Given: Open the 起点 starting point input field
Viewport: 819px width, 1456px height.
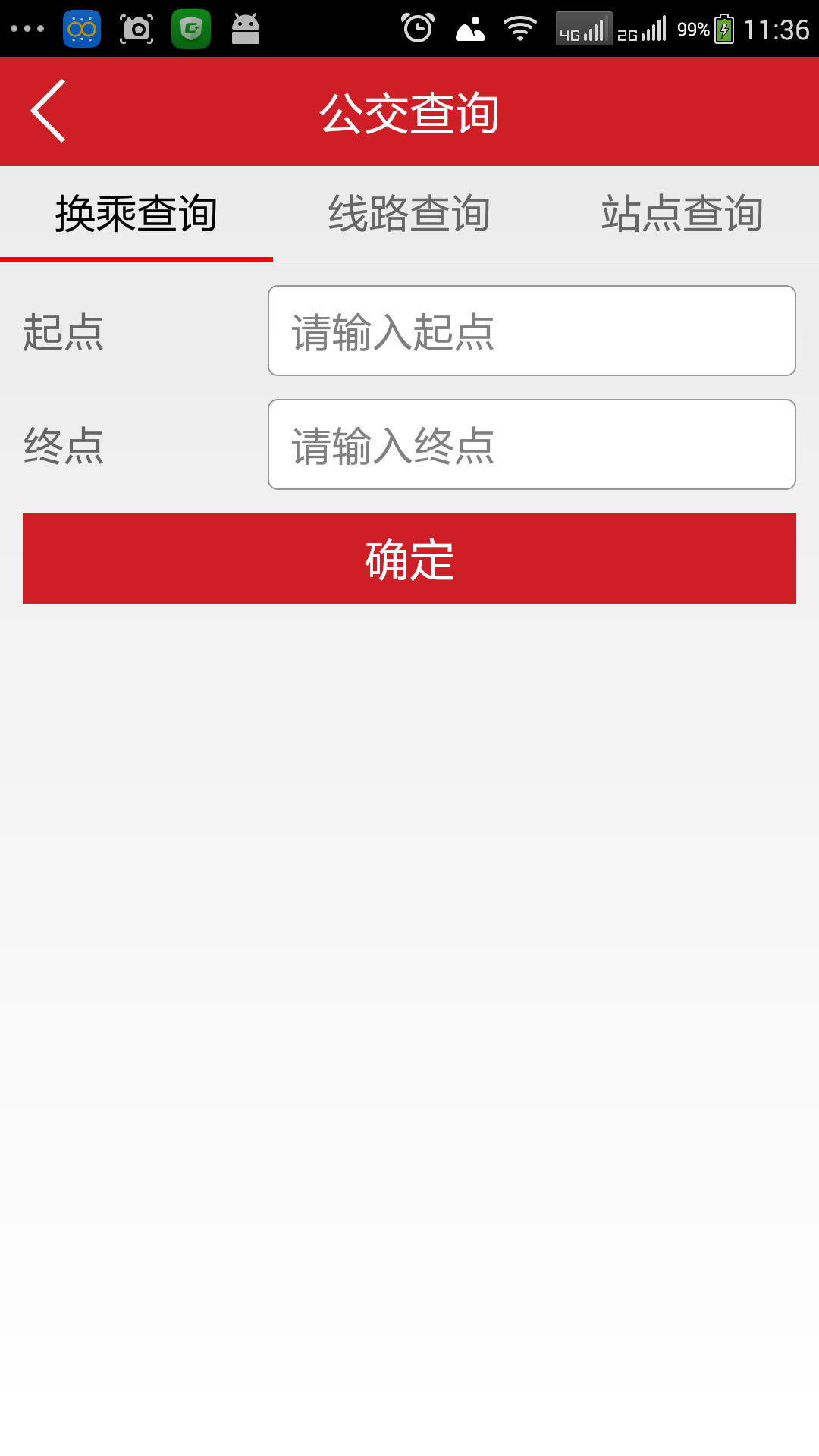Looking at the screenshot, I should point(531,330).
